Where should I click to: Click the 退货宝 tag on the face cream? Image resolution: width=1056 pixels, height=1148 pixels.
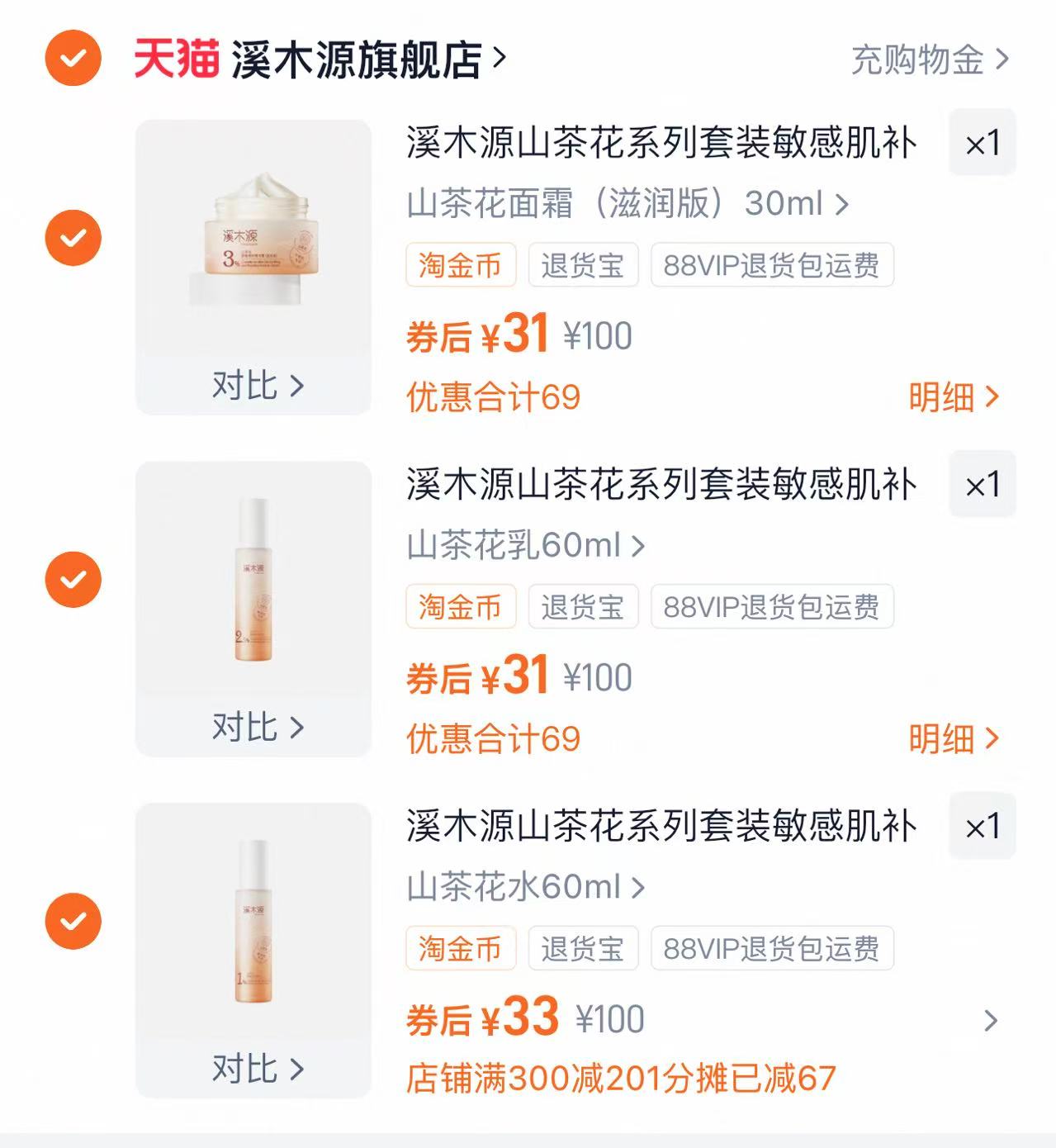(x=583, y=265)
